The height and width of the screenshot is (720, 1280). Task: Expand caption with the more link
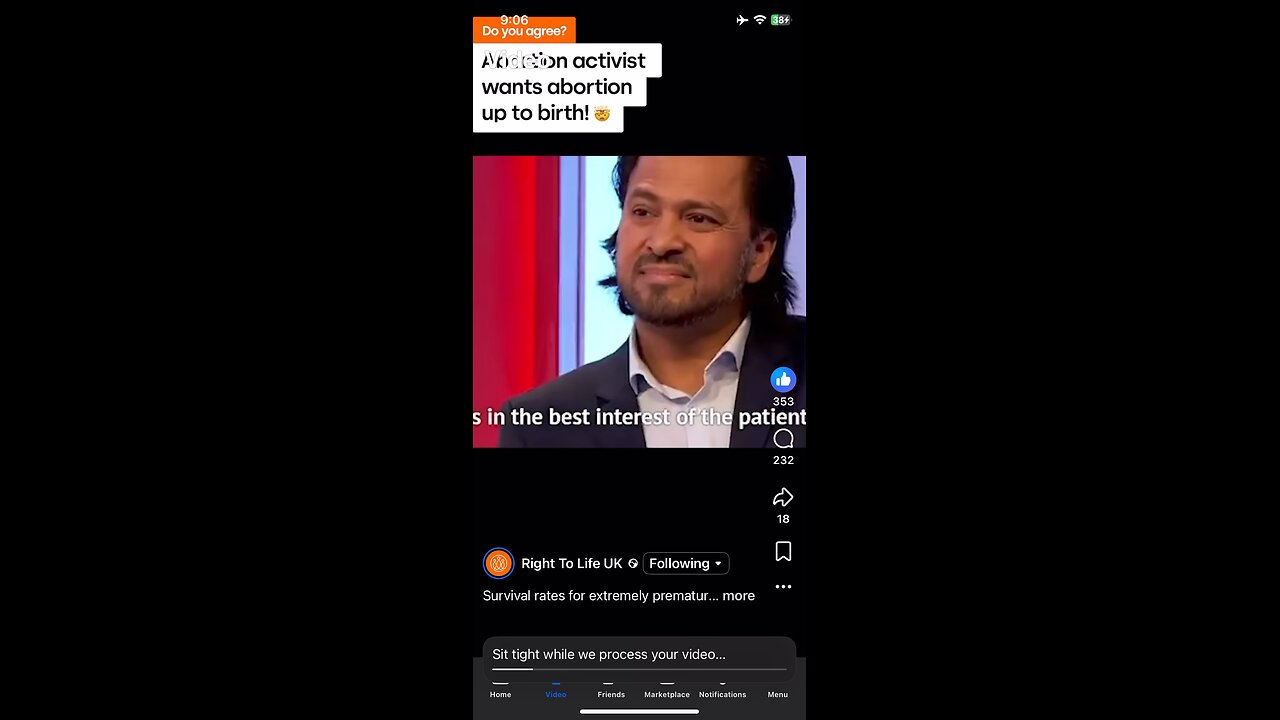pyautogui.click(x=738, y=596)
